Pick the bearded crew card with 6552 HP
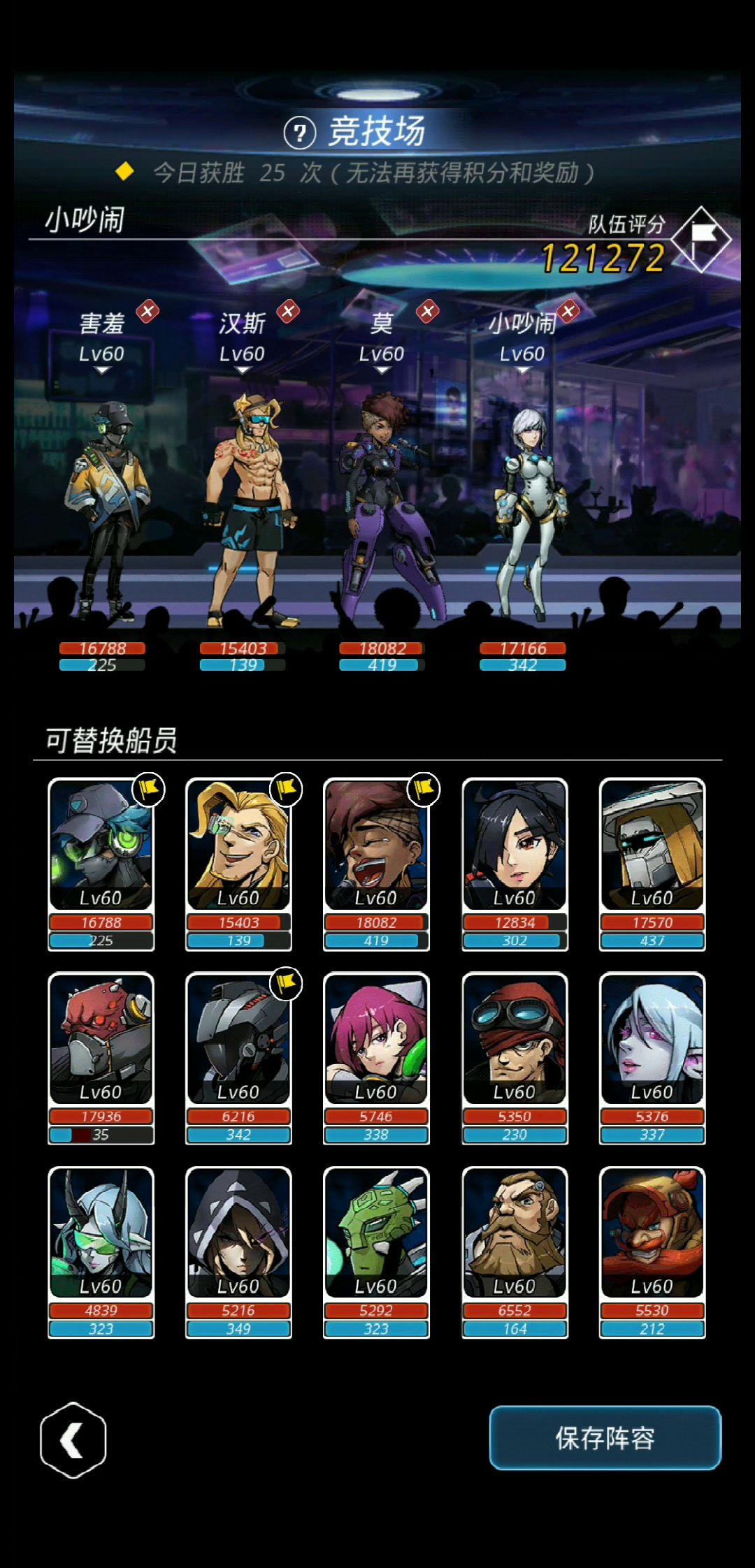Viewport: 755px width, 1568px height. [515, 1252]
